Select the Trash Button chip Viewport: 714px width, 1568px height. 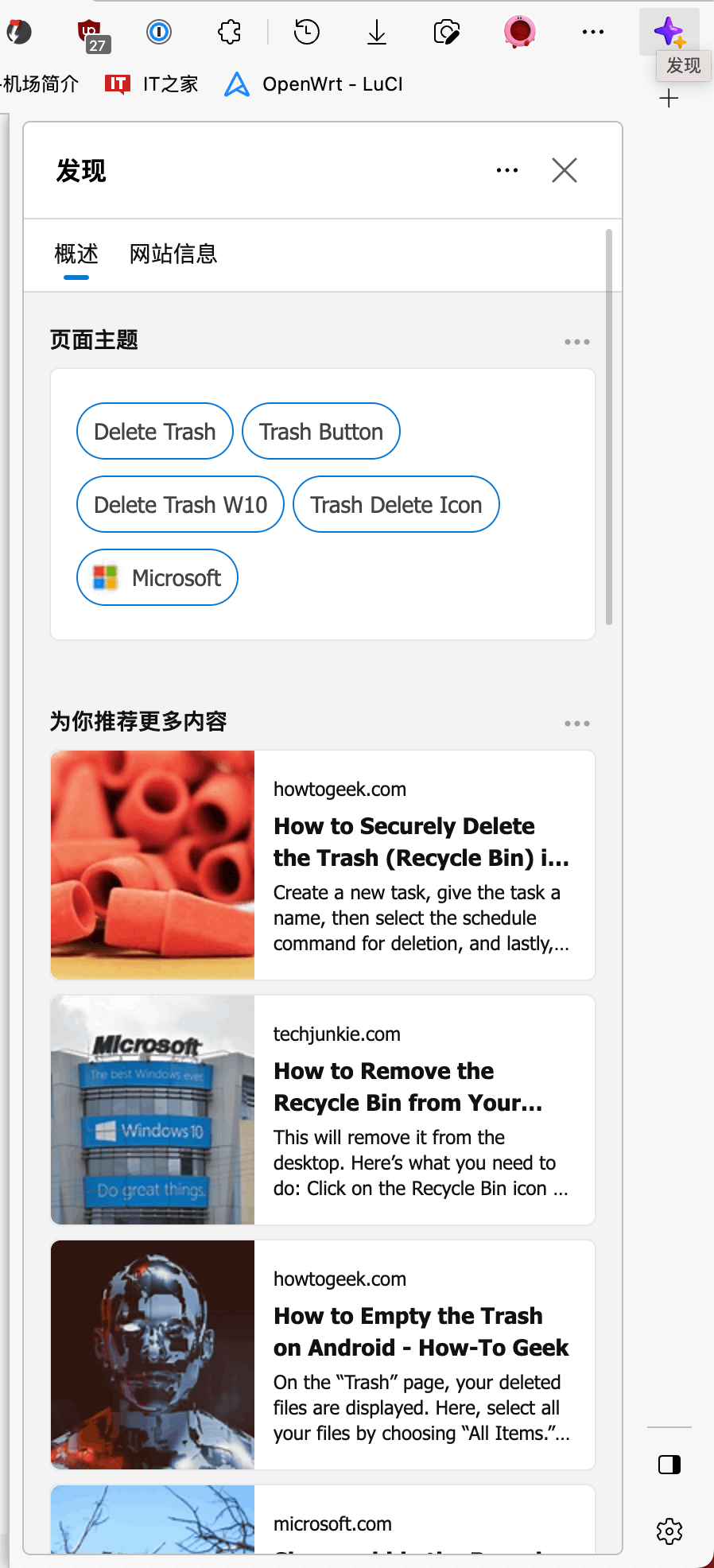pos(321,431)
